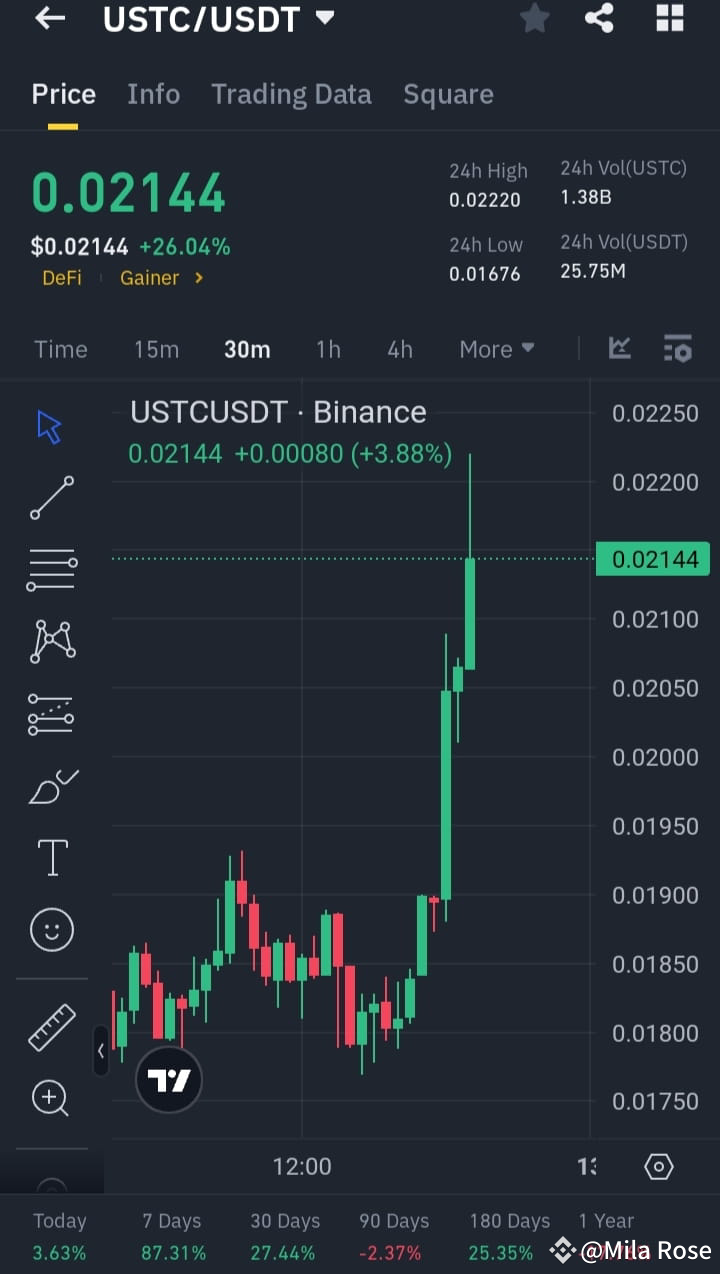The image size is (720, 1274).
Task: Switch to the Trading Data tab
Action: [x=291, y=93]
